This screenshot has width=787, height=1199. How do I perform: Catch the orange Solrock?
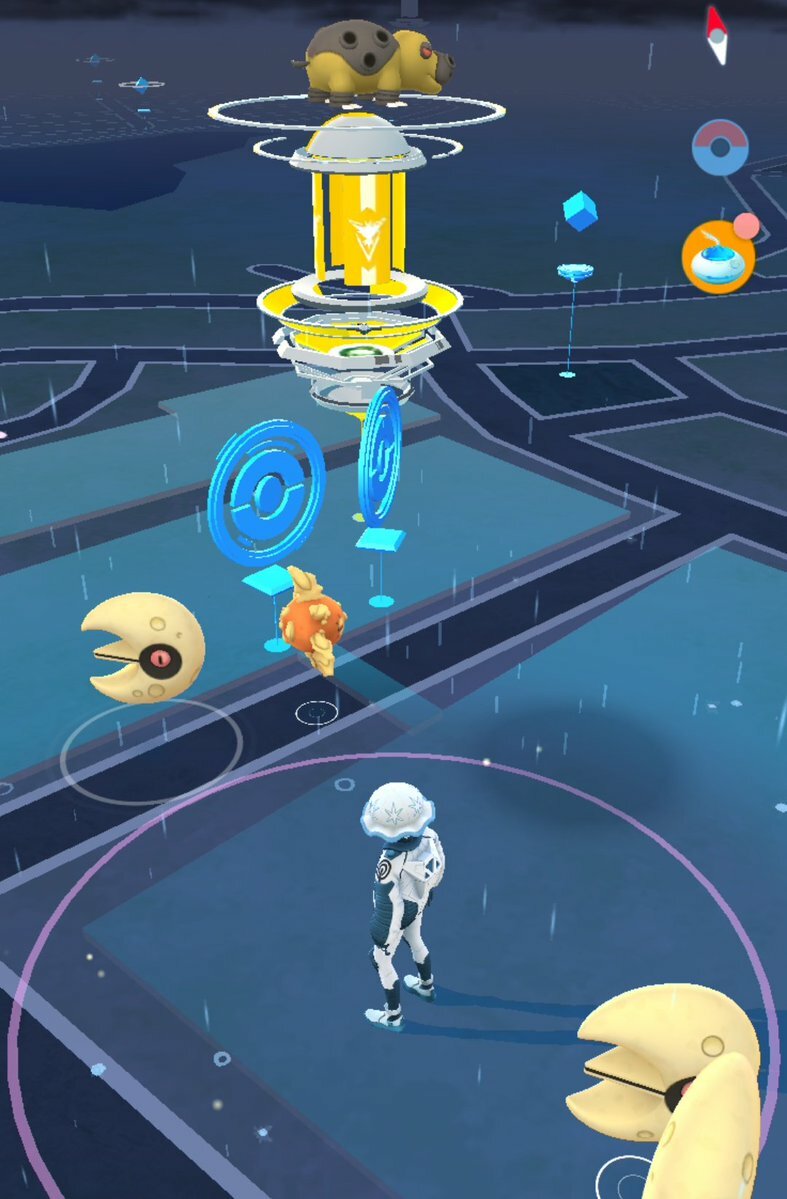pos(314,619)
